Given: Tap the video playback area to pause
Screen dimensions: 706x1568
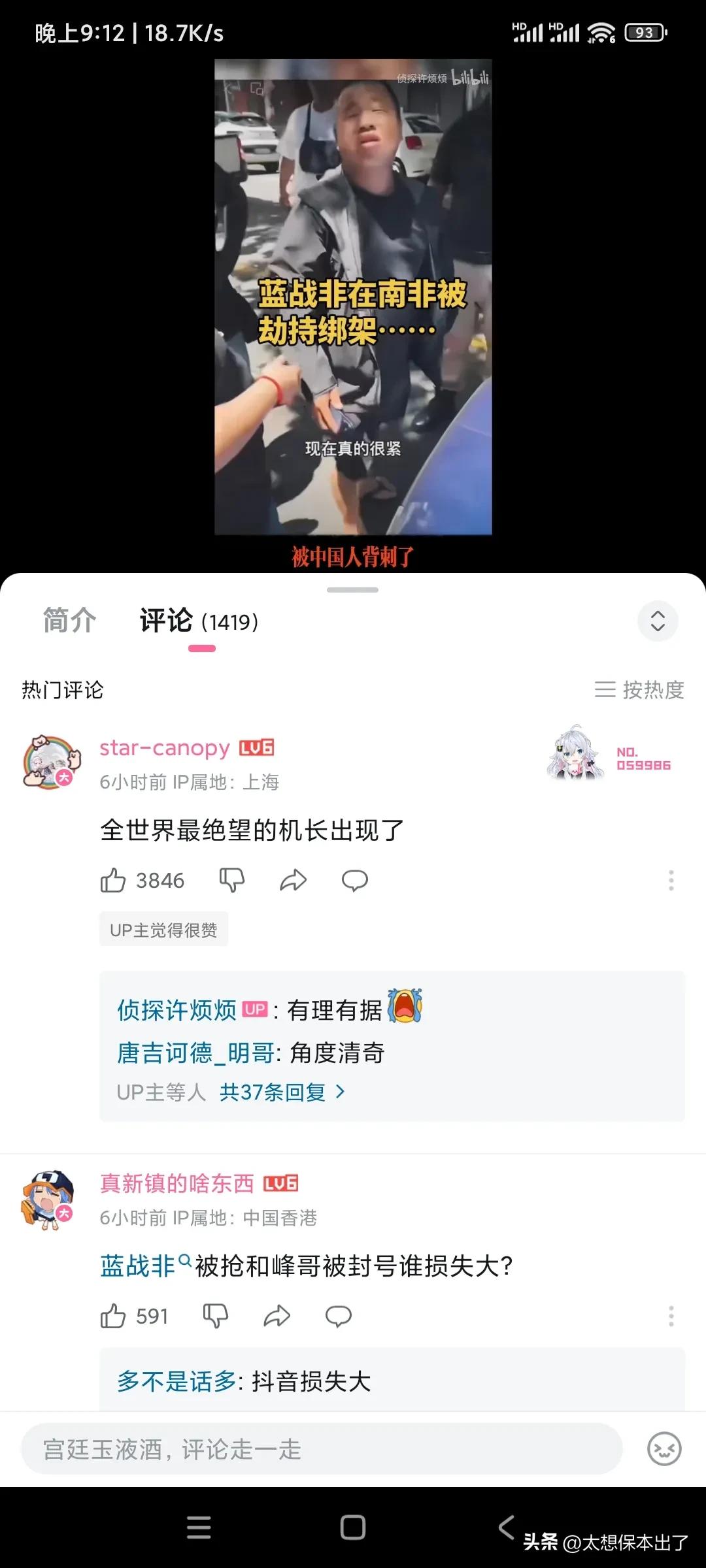Looking at the screenshot, I should coord(352,294).
